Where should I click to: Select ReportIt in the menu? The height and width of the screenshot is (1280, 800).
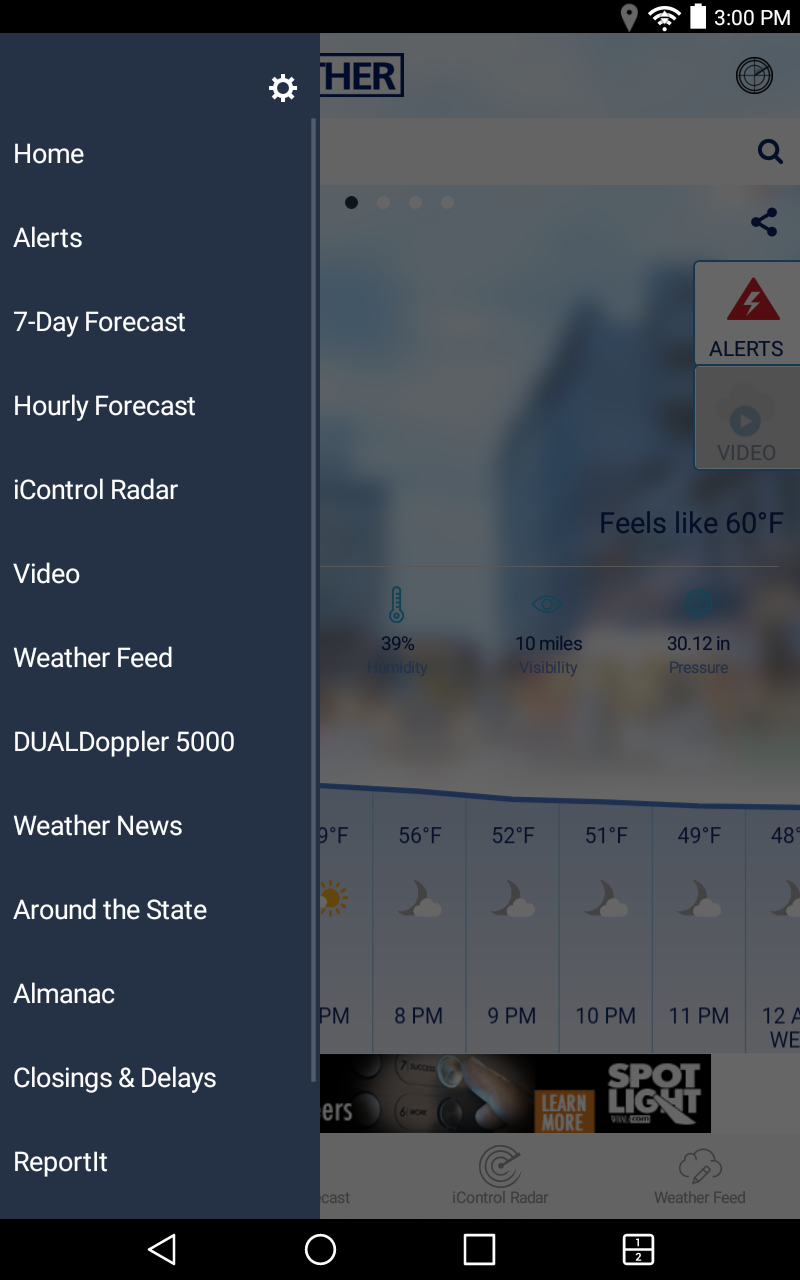tap(61, 1162)
